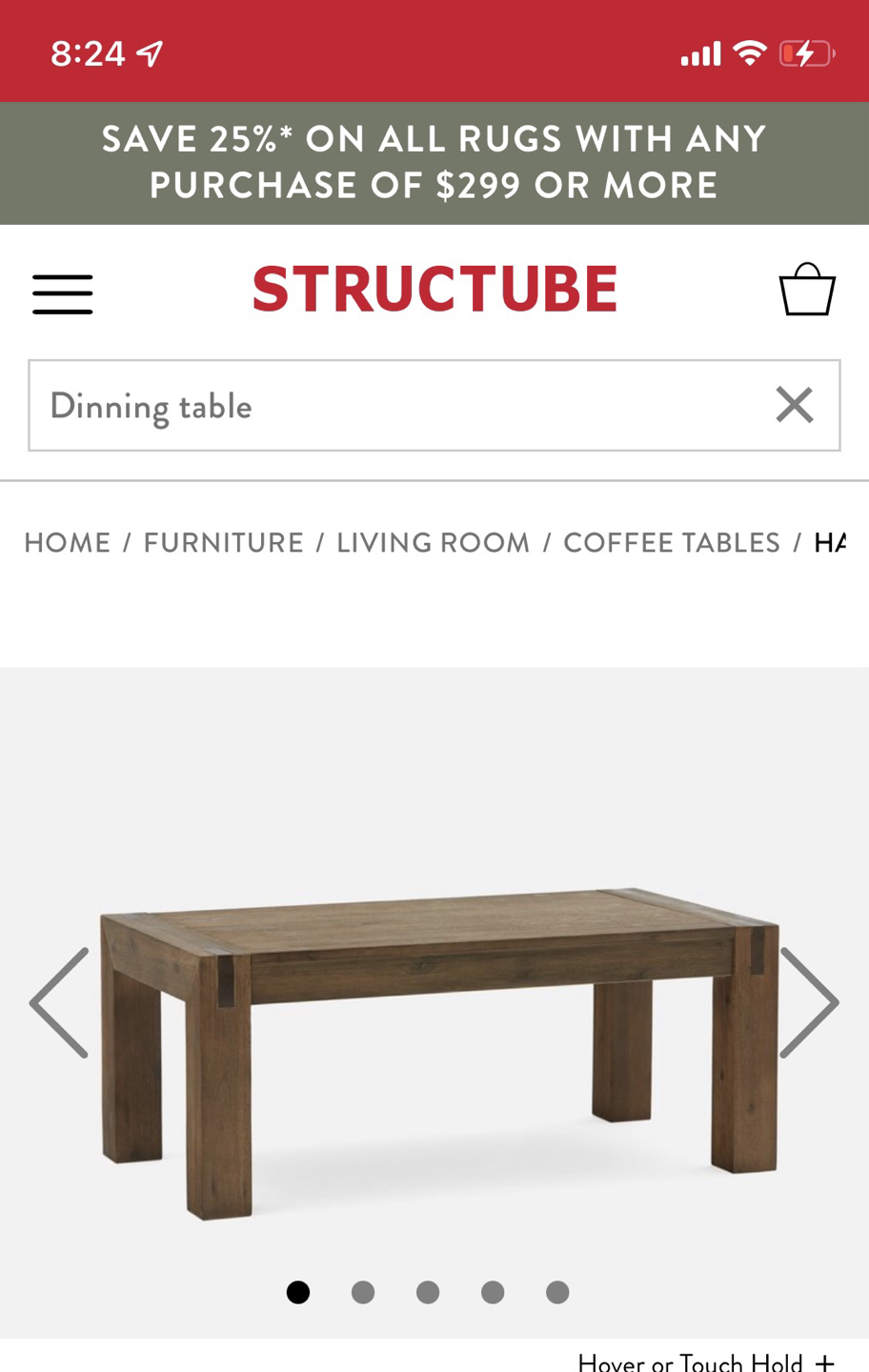Open the shopping cart

coord(806,289)
